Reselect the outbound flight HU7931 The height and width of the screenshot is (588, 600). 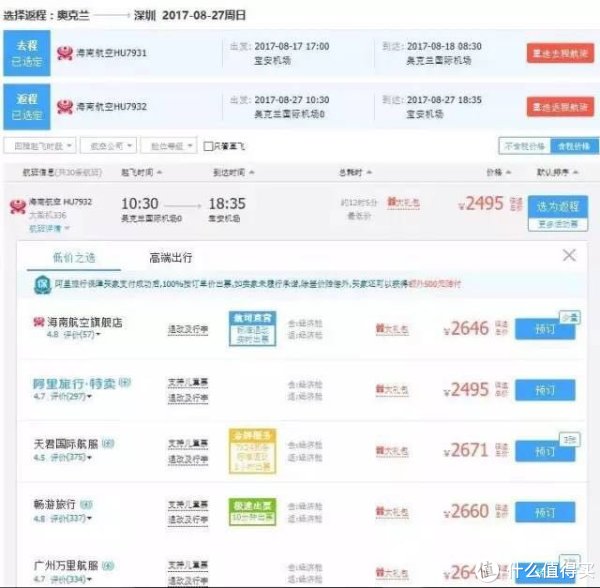[559, 53]
